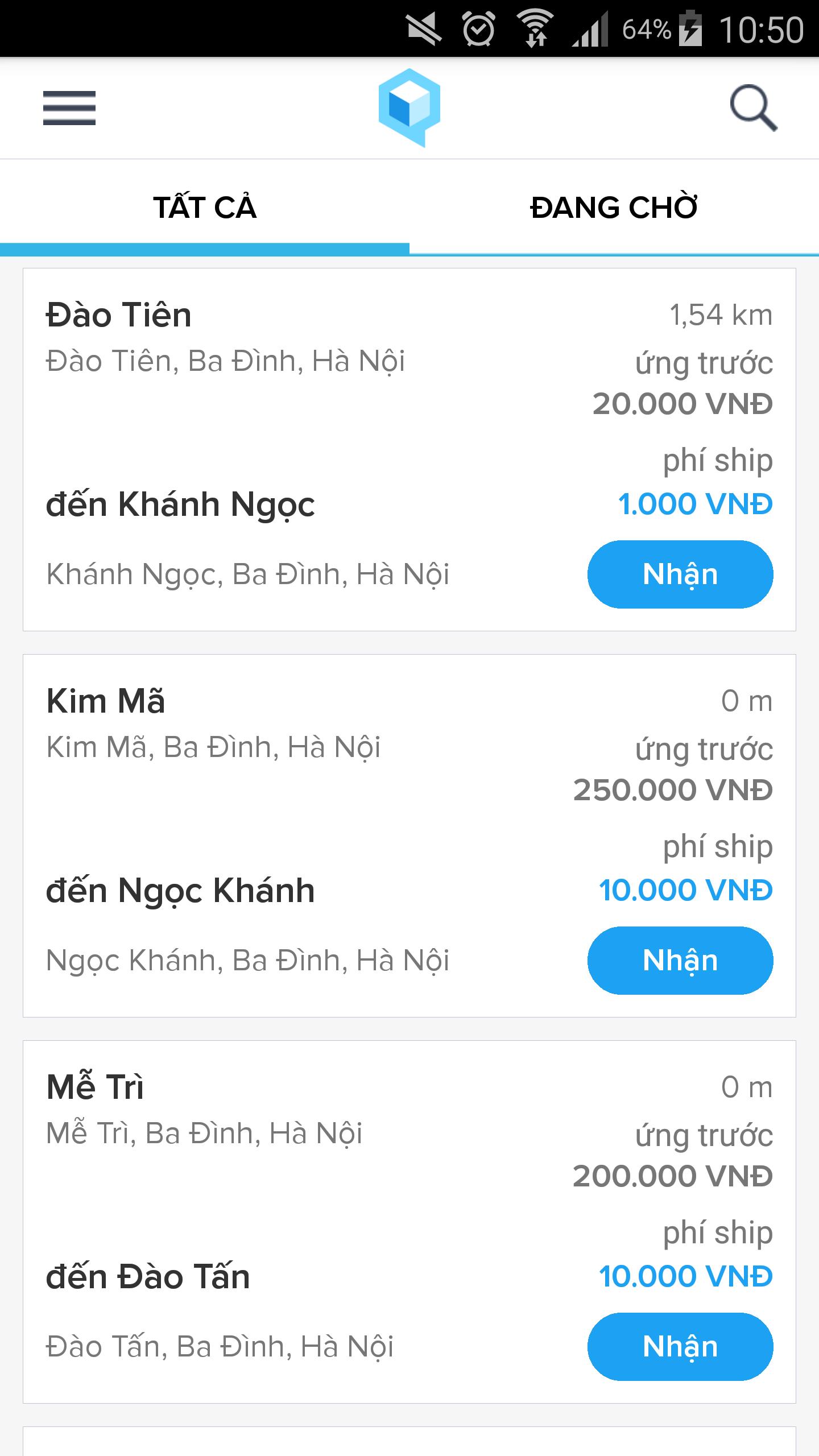Select destination text đến Ngọc Khánh

coord(181,891)
